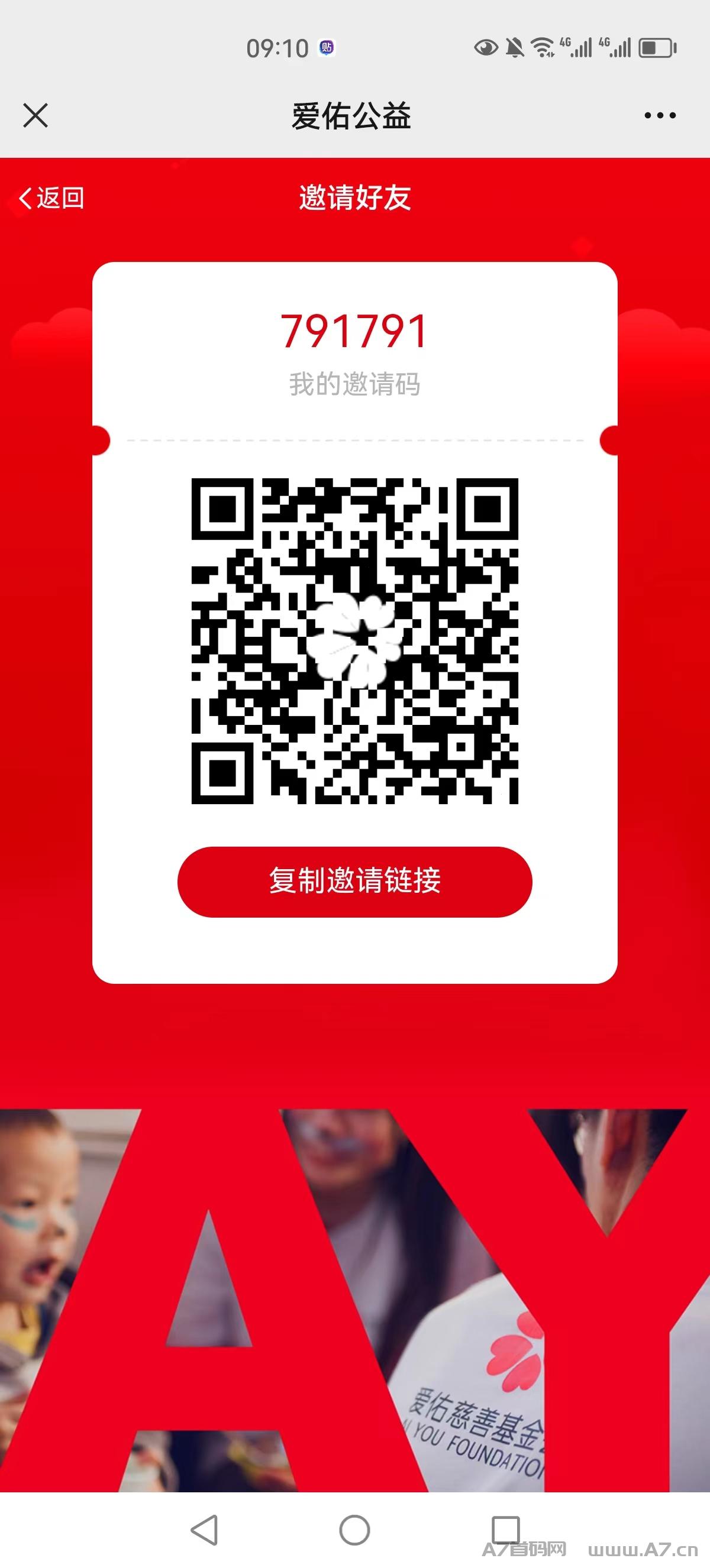Go back with the 返回 button
Viewport: 710px width, 1568px height.
click(51, 198)
